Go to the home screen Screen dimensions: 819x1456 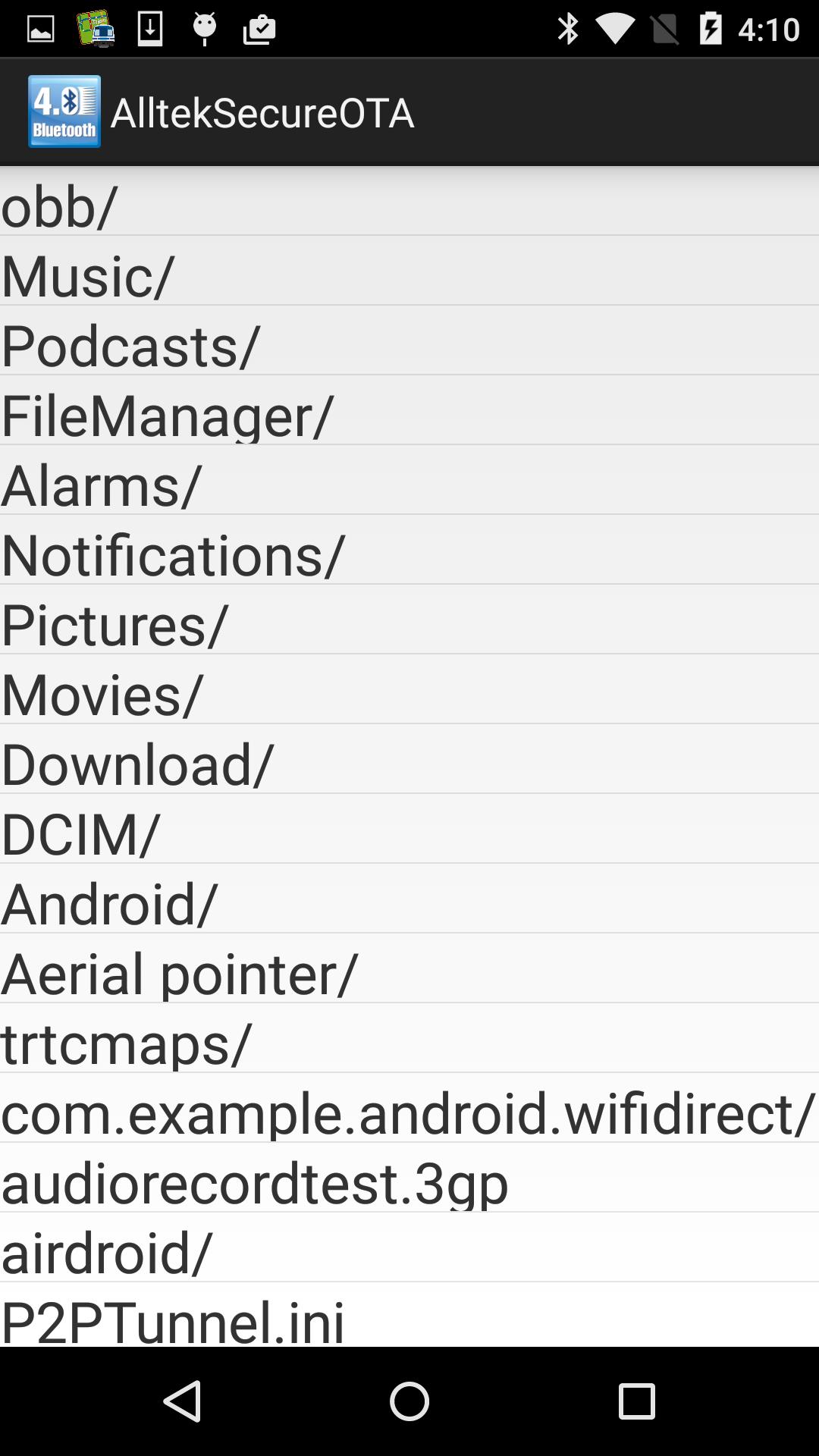[409, 1401]
